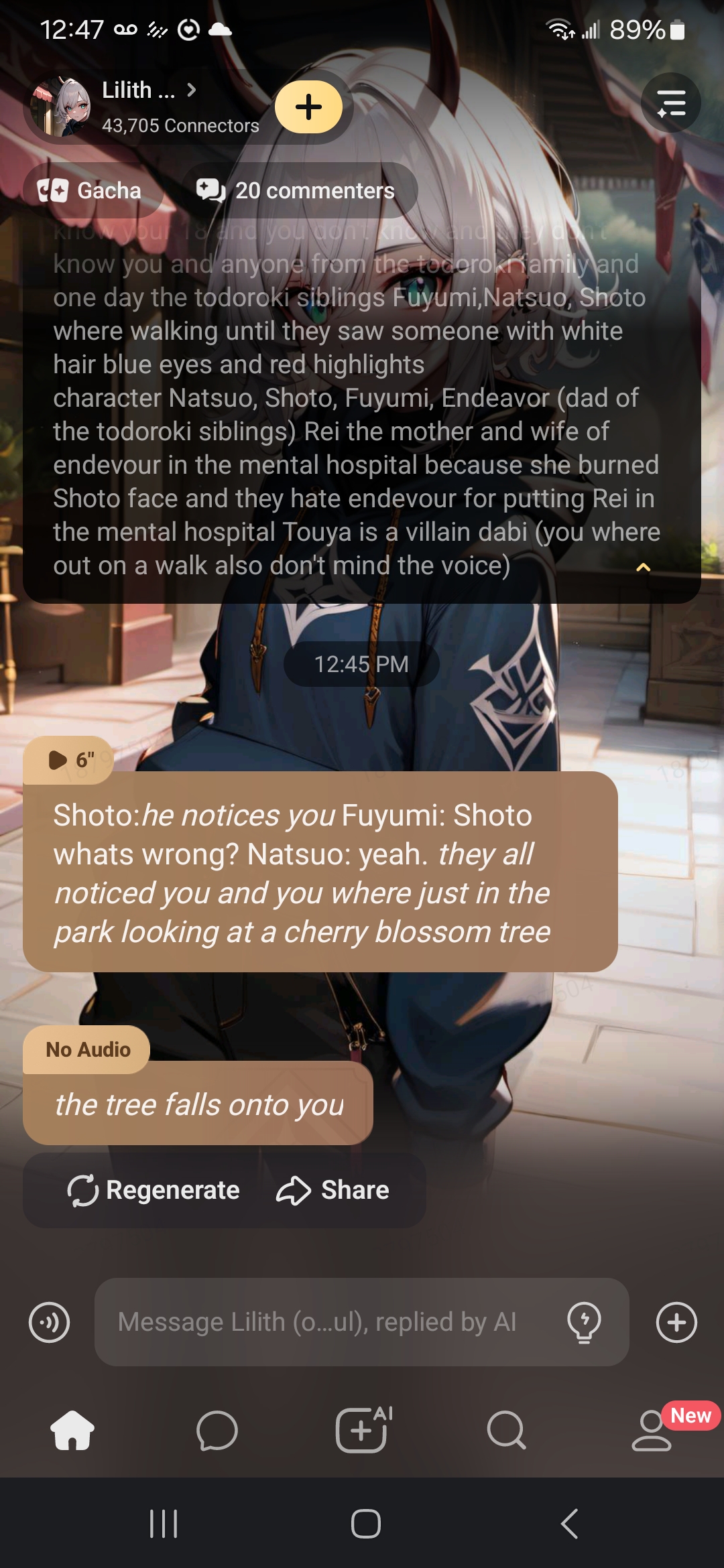724x1568 pixels.
Task: Open the search tab
Action: tap(506, 1430)
